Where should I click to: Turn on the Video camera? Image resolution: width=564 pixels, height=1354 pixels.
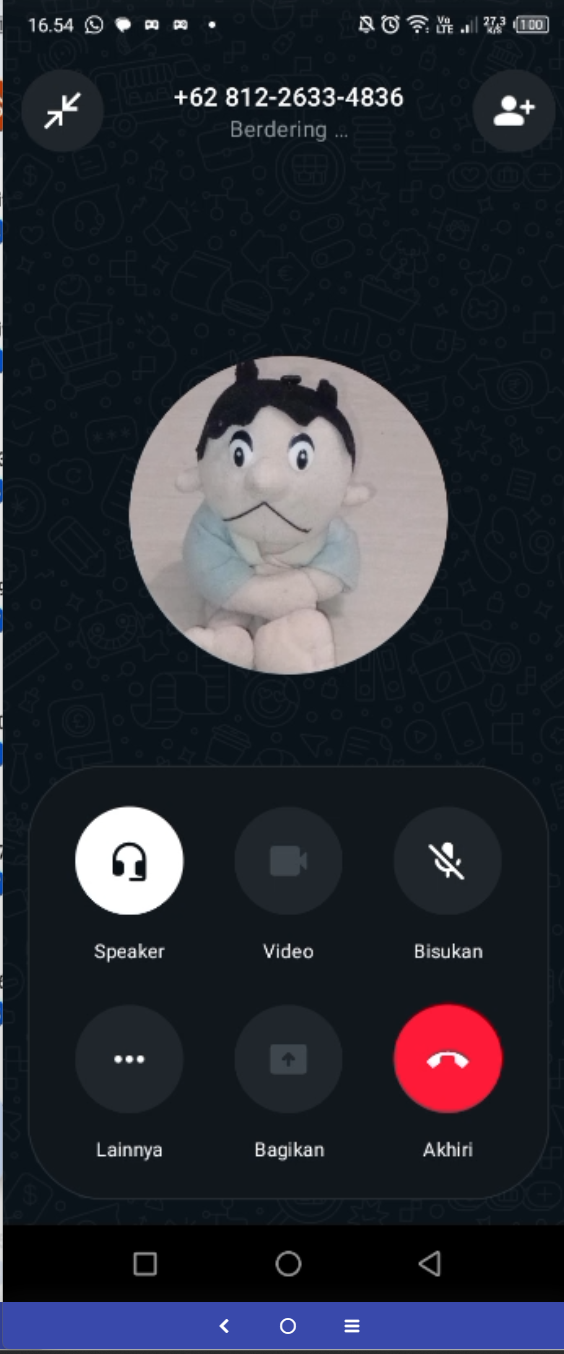tap(288, 861)
